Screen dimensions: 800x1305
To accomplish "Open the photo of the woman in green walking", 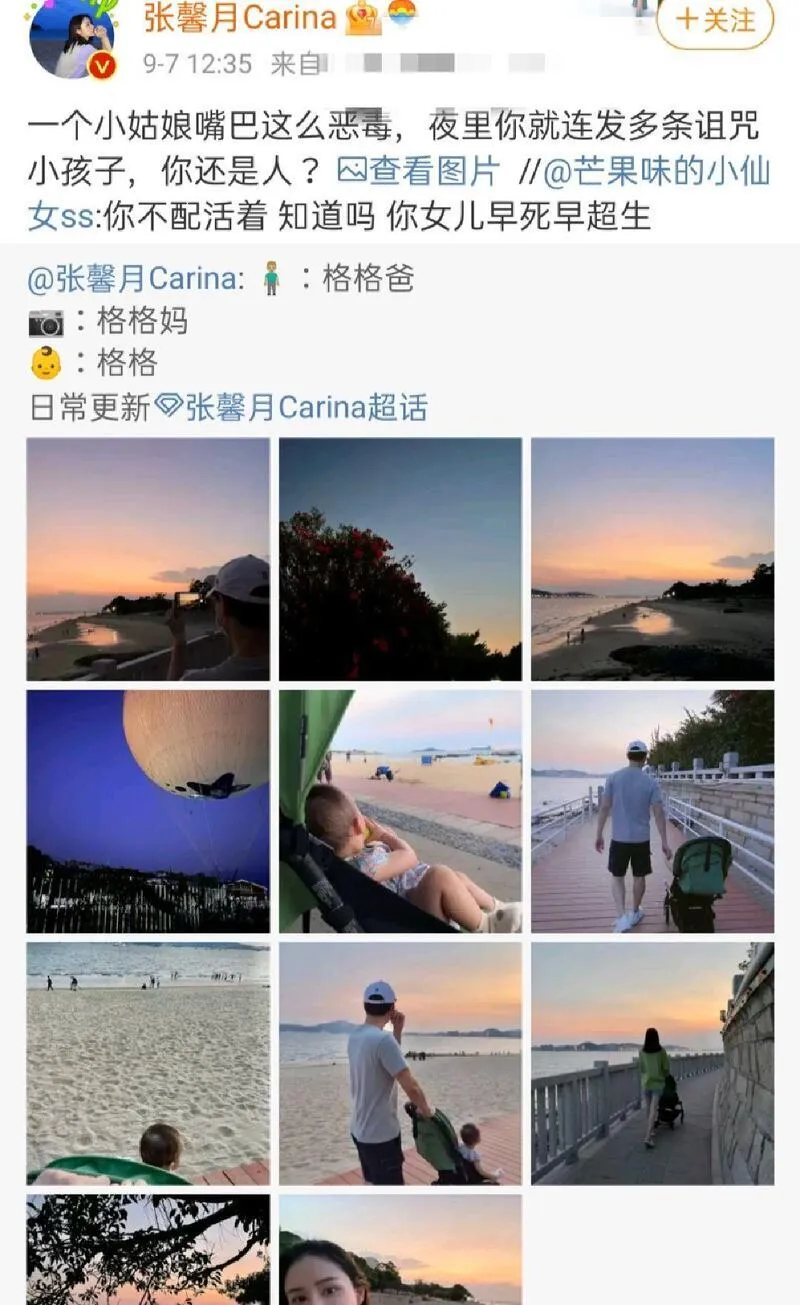I will (652, 1063).
